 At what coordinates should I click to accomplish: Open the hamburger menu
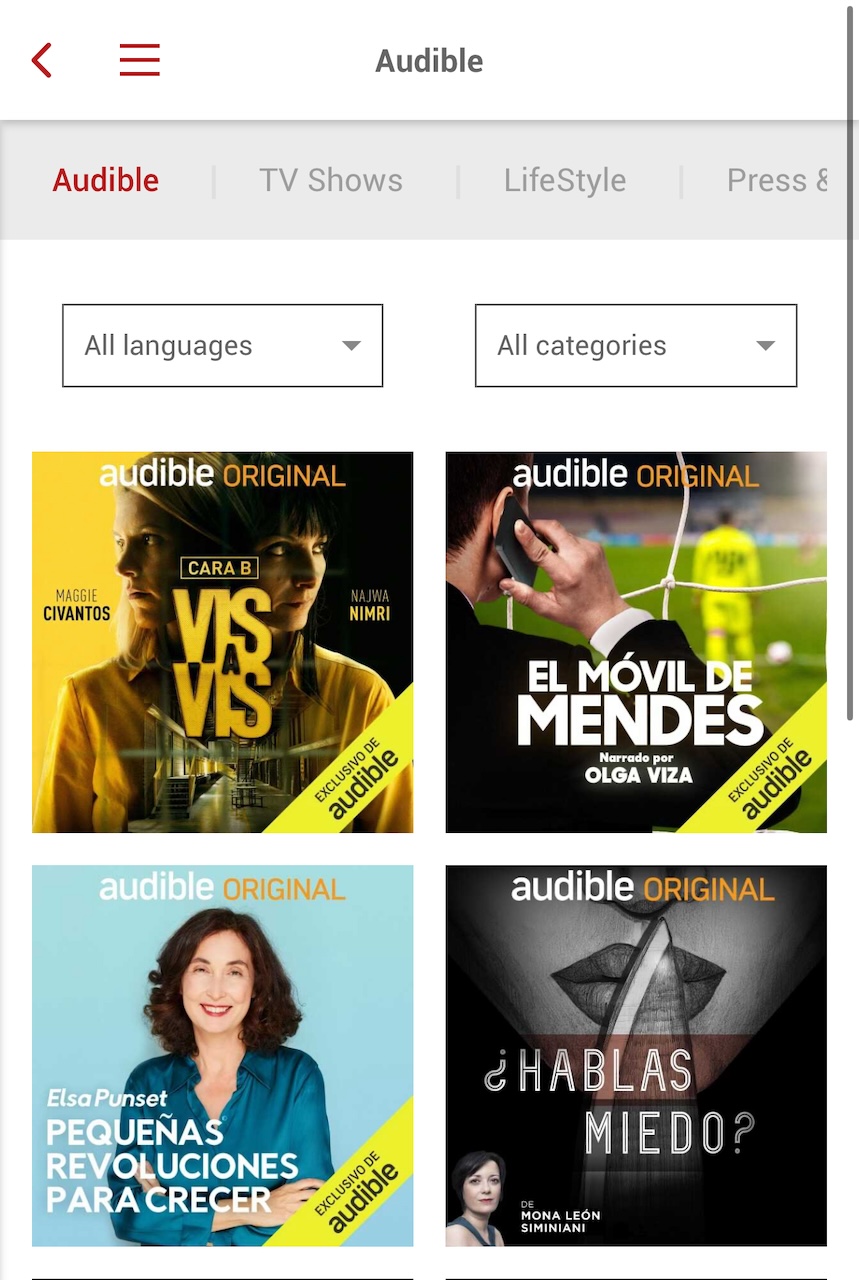coord(140,61)
